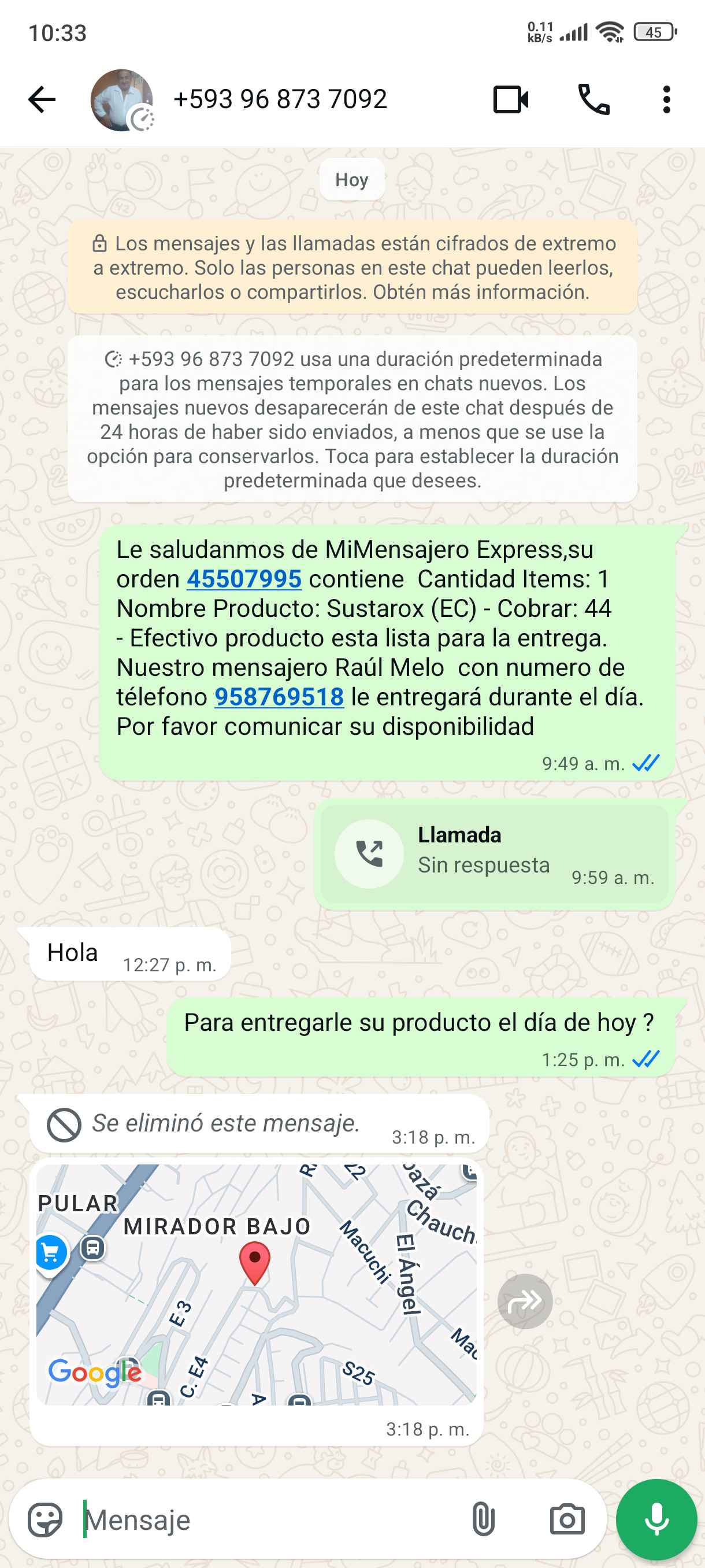Start a voice call
The image size is (705, 1568).
(593, 99)
